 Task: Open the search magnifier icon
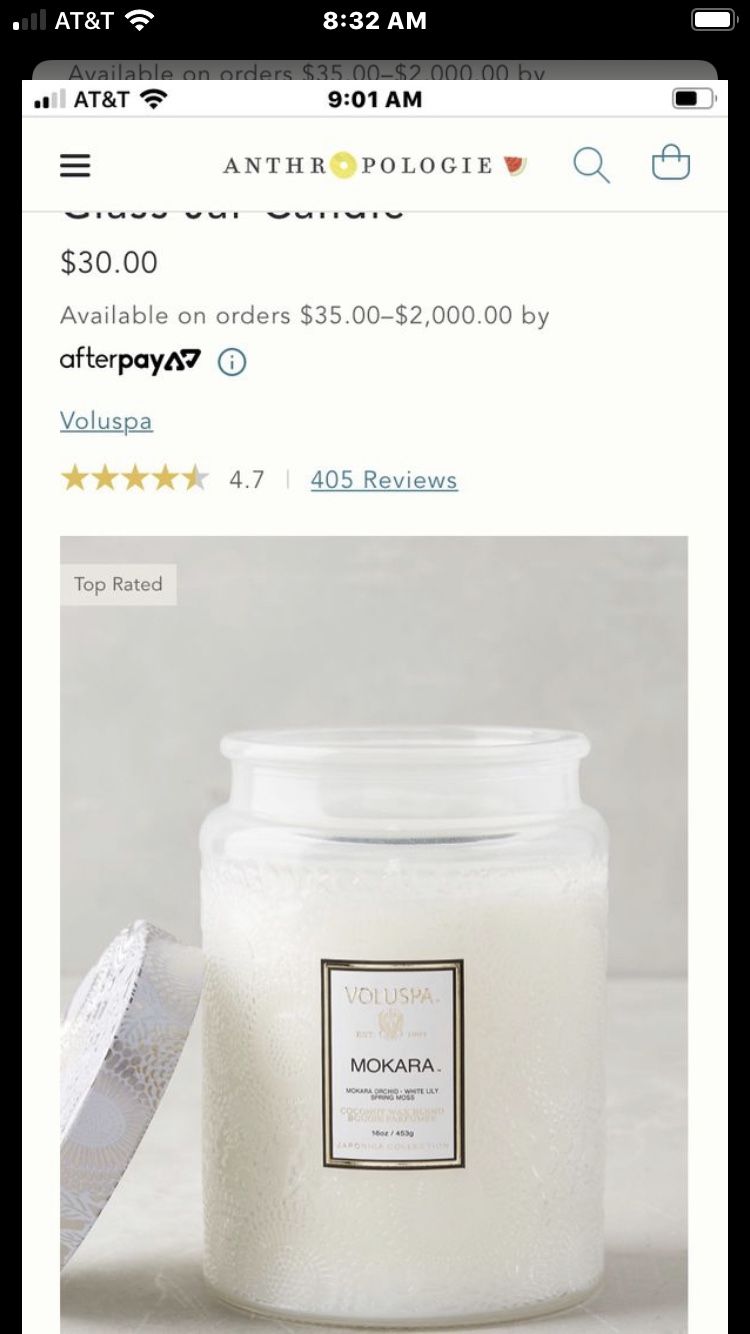pos(591,165)
